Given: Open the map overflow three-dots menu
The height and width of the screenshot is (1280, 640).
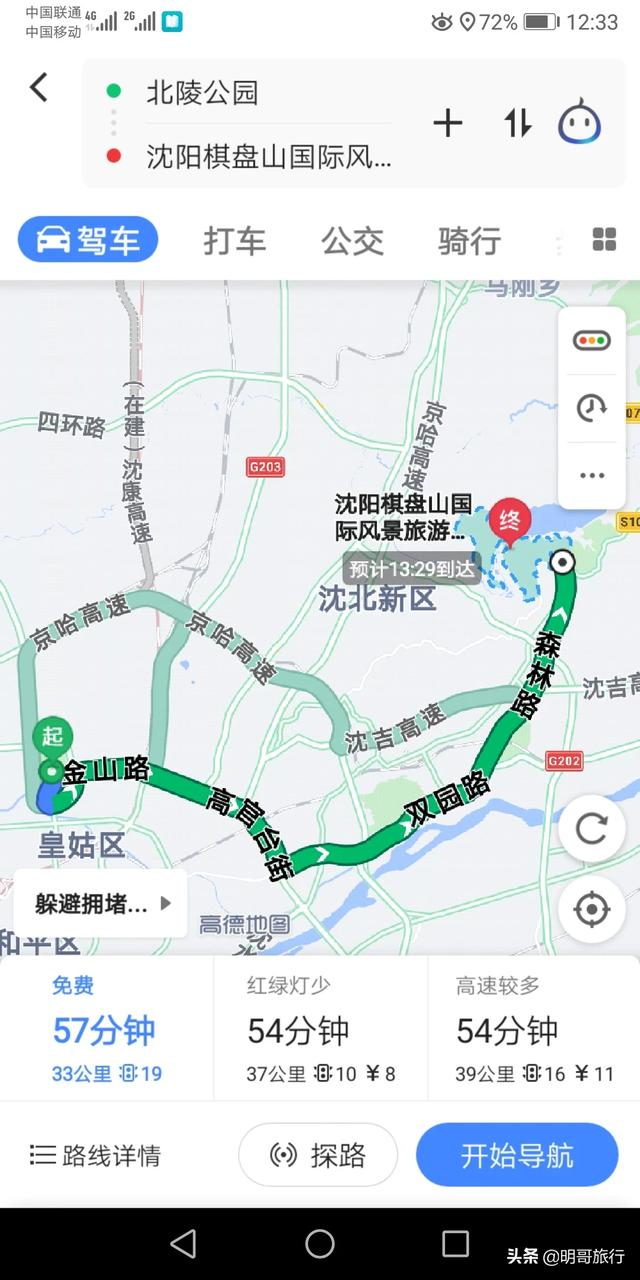Looking at the screenshot, I should [x=592, y=476].
